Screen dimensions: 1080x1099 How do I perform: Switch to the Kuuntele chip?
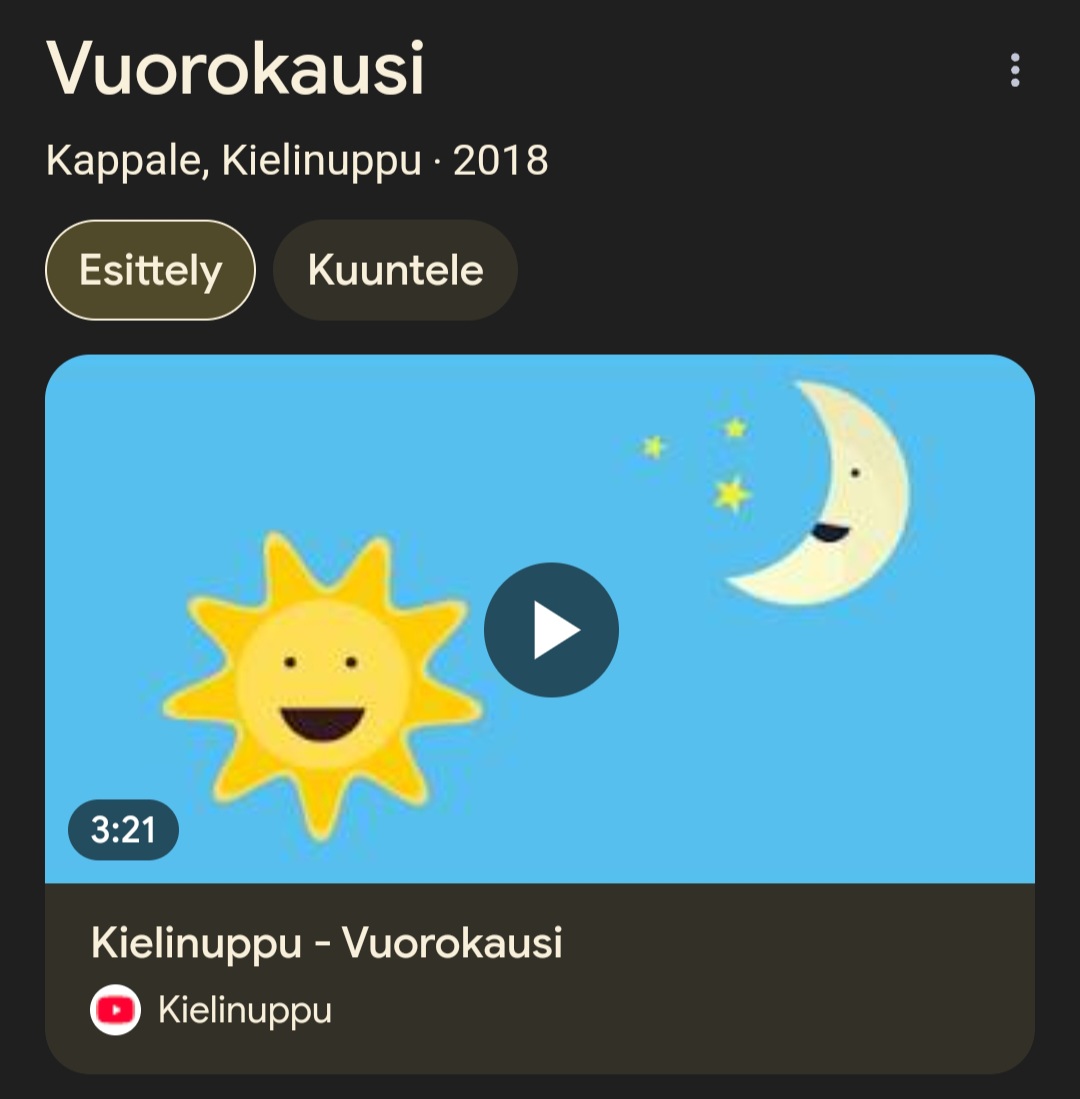pyautogui.click(x=395, y=270)
